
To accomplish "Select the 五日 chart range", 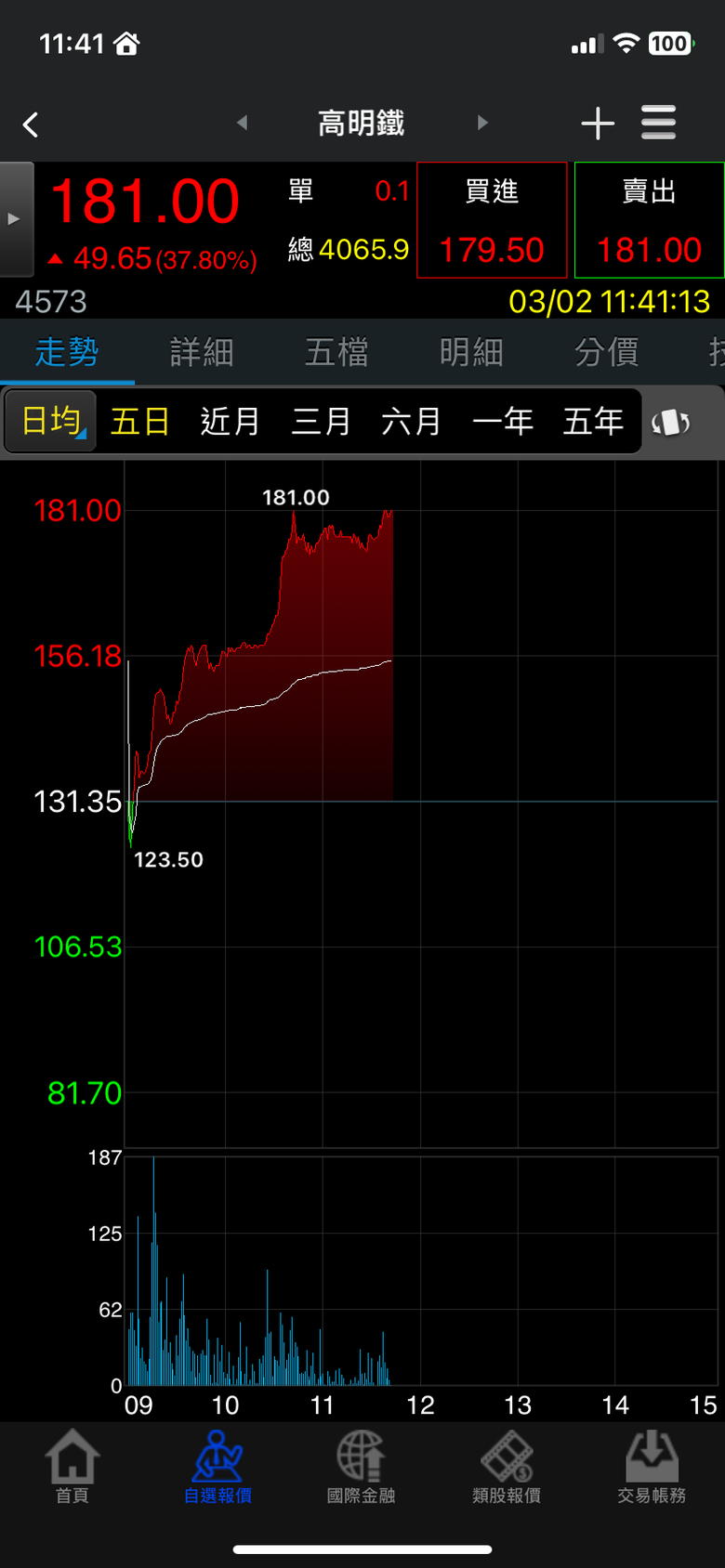I will tap(139, 422).
